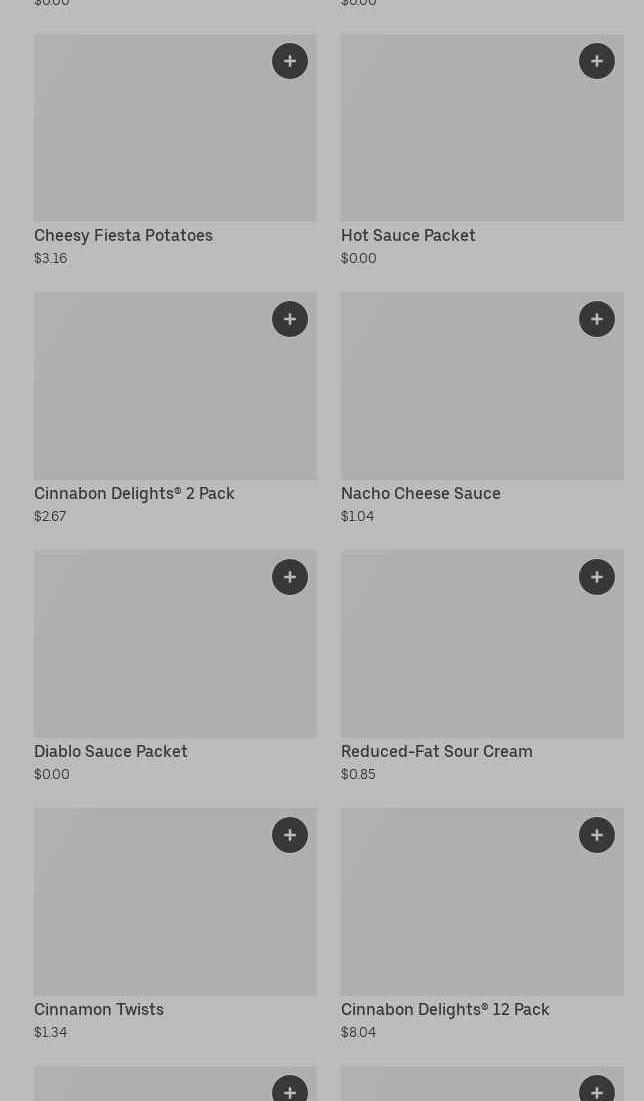Add Diablo Sauce Packet to order
The height and width of the screenshot is (1101, 644).
tap(290, 577)
